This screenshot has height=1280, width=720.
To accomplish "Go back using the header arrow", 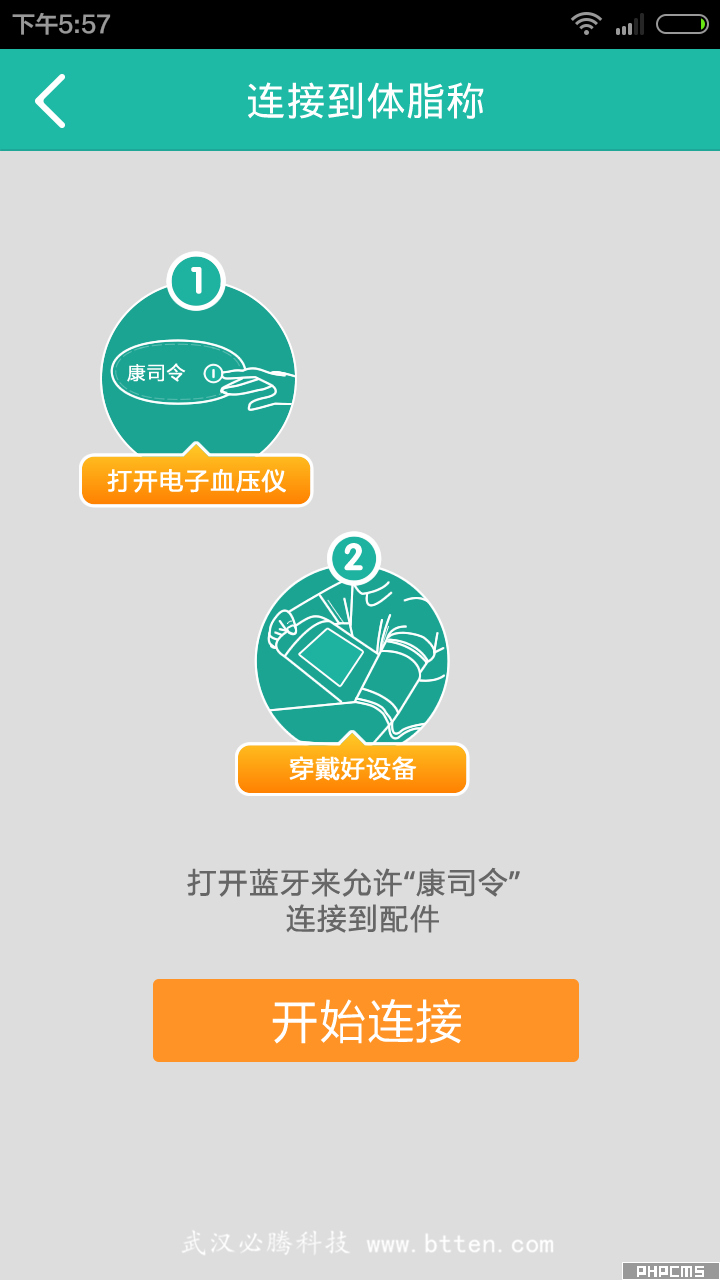I will (x=50, y=101).
